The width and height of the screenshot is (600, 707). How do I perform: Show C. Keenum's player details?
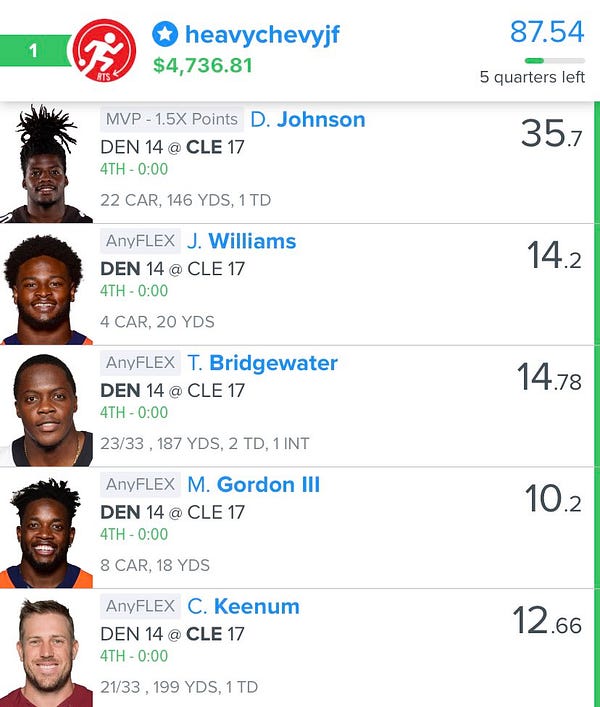[x=257, y=607]
